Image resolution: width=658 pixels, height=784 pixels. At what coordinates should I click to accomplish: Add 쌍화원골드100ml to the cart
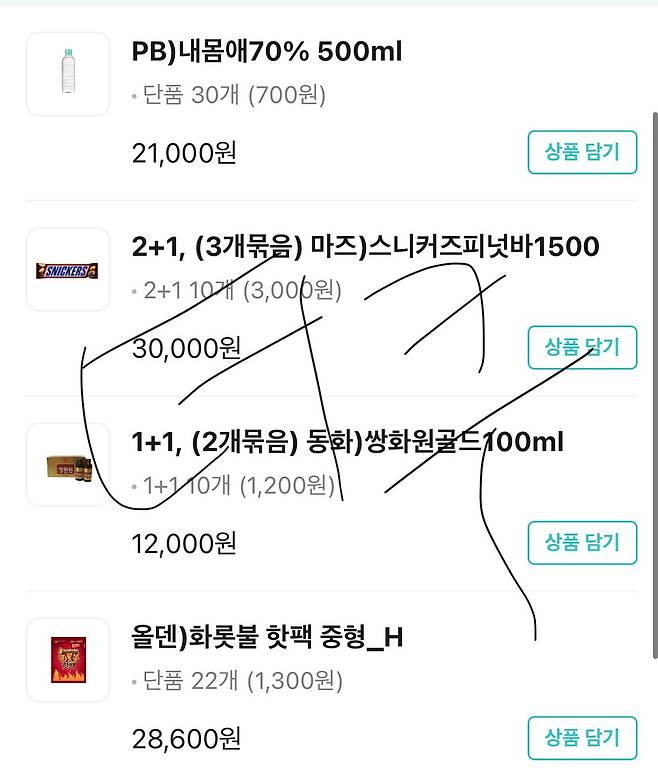tap(581, 542)
